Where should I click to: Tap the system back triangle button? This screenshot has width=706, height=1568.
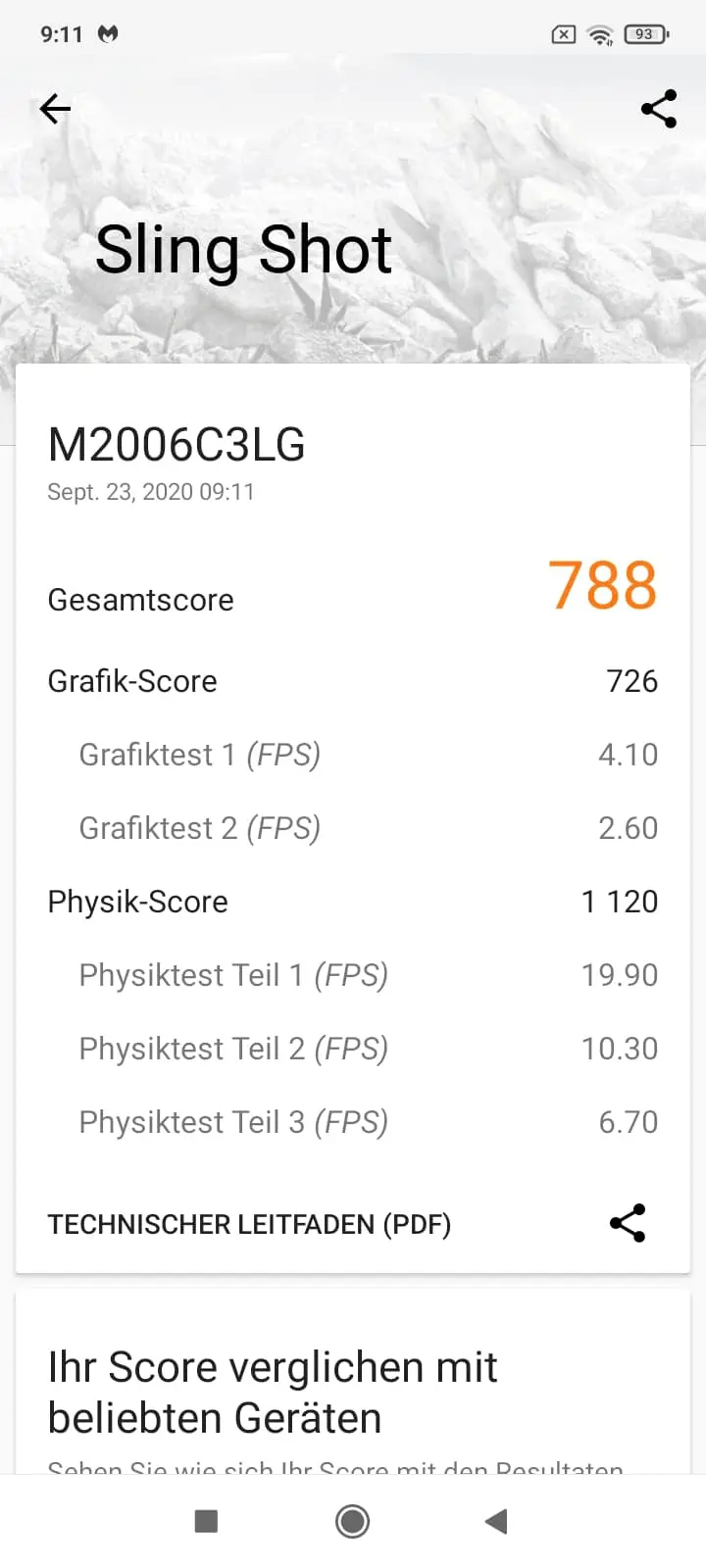pos(496,1521)
